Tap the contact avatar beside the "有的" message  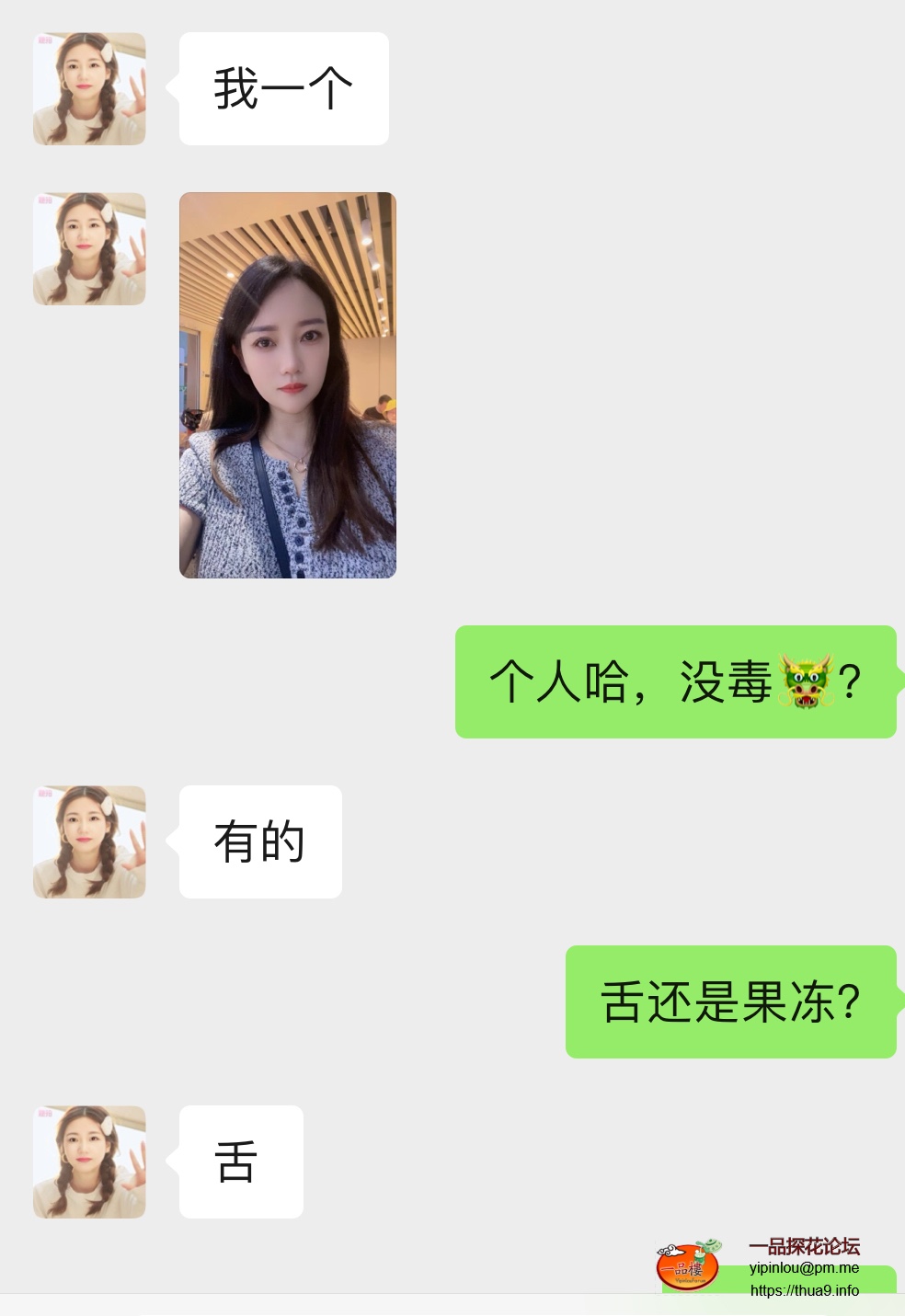89,841
